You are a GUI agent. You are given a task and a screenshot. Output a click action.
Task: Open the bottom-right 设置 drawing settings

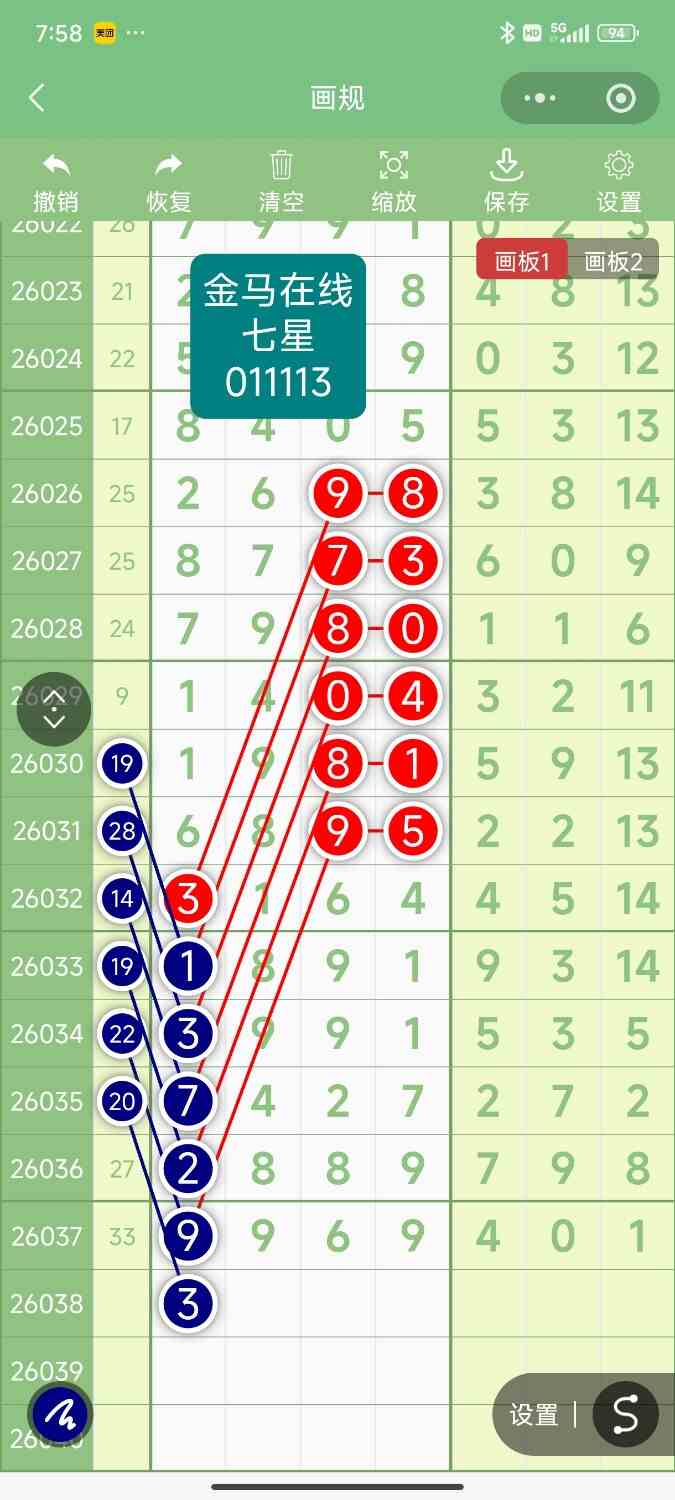coord(533,1415)
